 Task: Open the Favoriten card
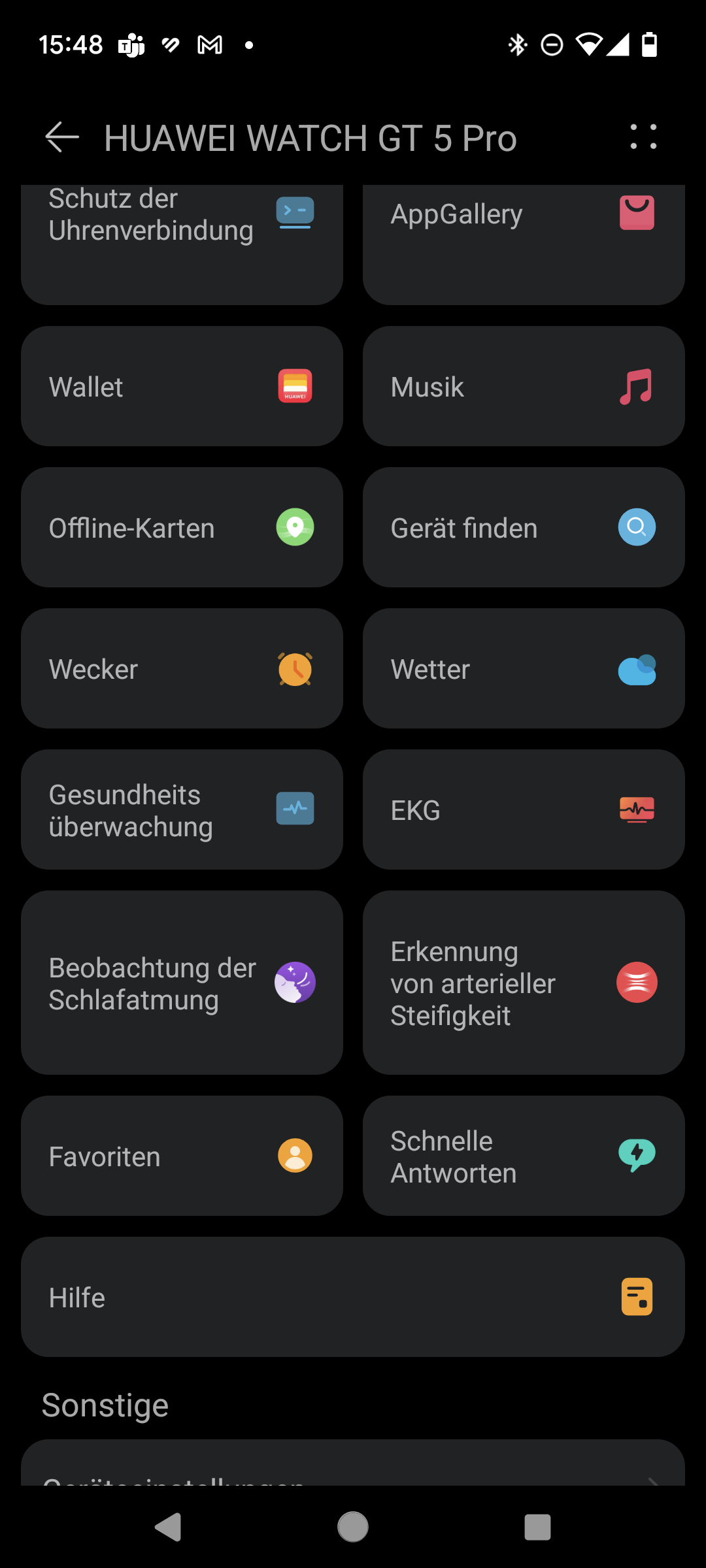tap(182, 1156)
